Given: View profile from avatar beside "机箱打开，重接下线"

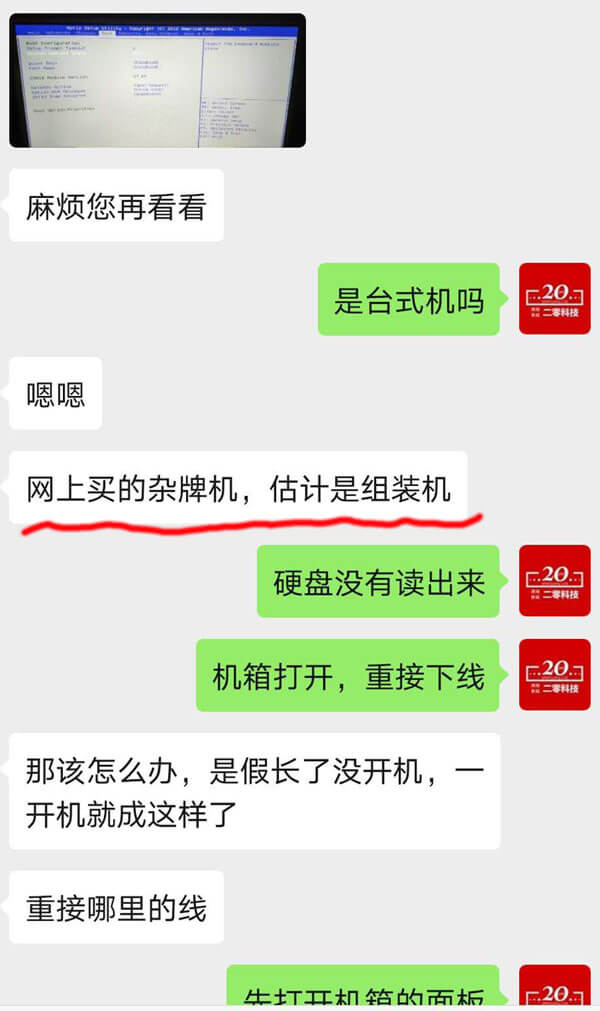Looking at the screenshot, I should [x=555, y=675].
